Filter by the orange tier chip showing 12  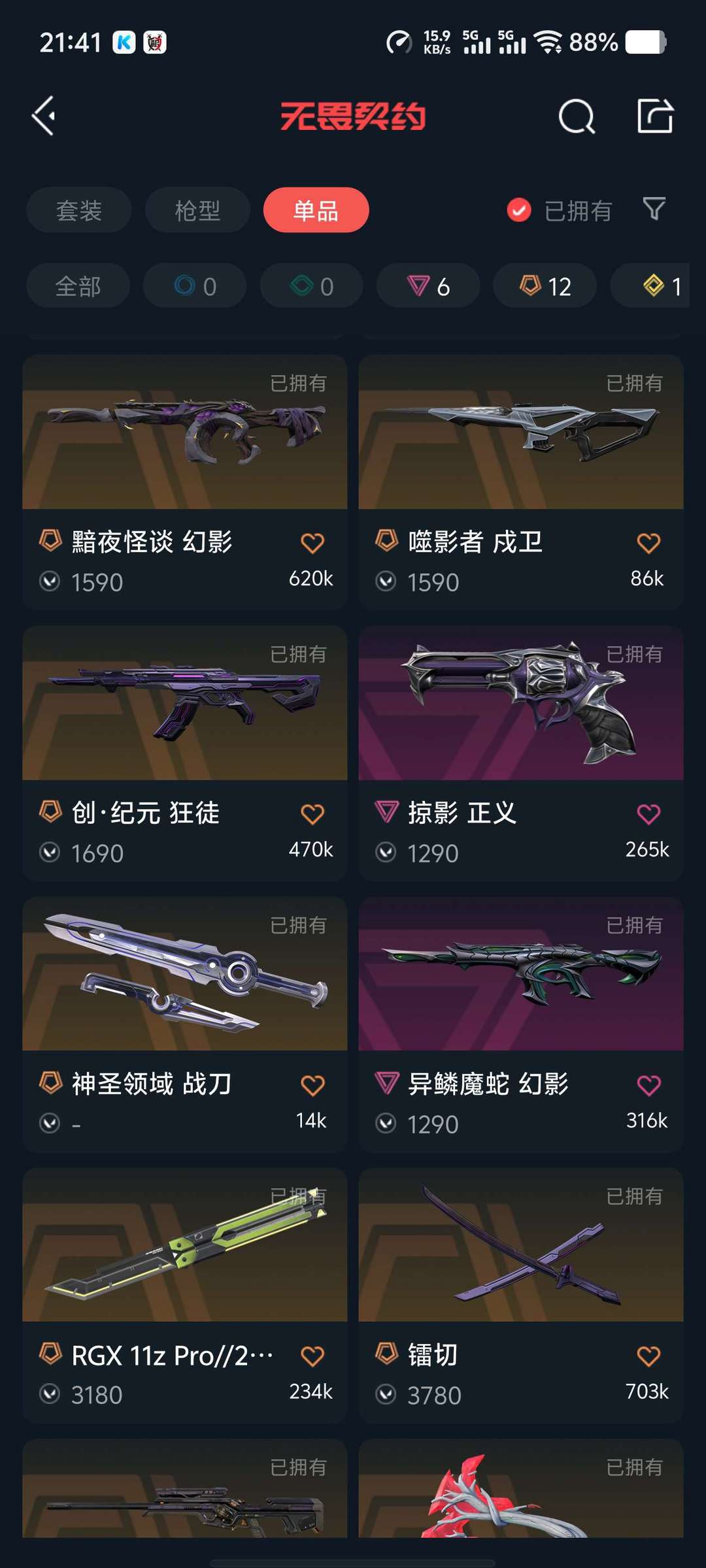pyautogui.click(x=545, y=286)
